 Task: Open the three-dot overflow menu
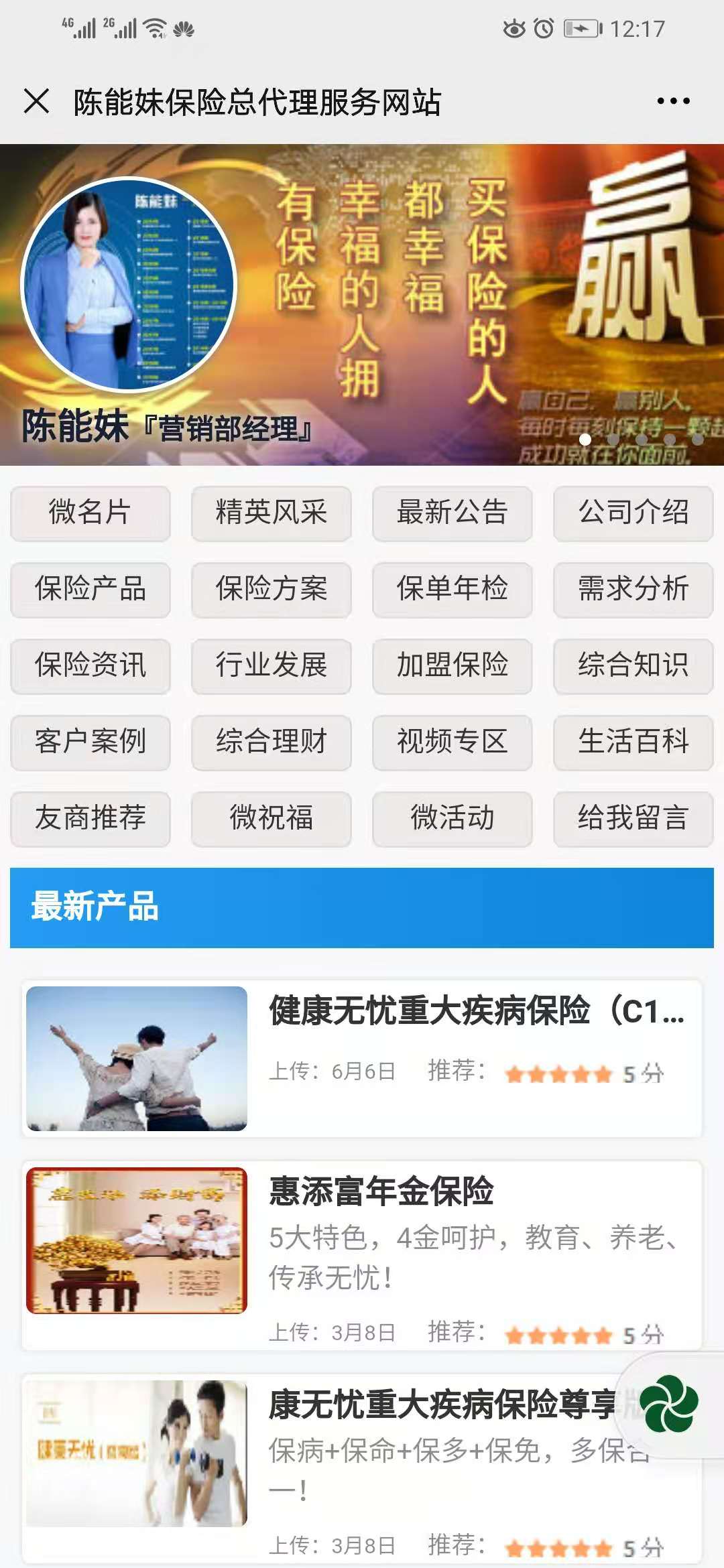point(673,101)
